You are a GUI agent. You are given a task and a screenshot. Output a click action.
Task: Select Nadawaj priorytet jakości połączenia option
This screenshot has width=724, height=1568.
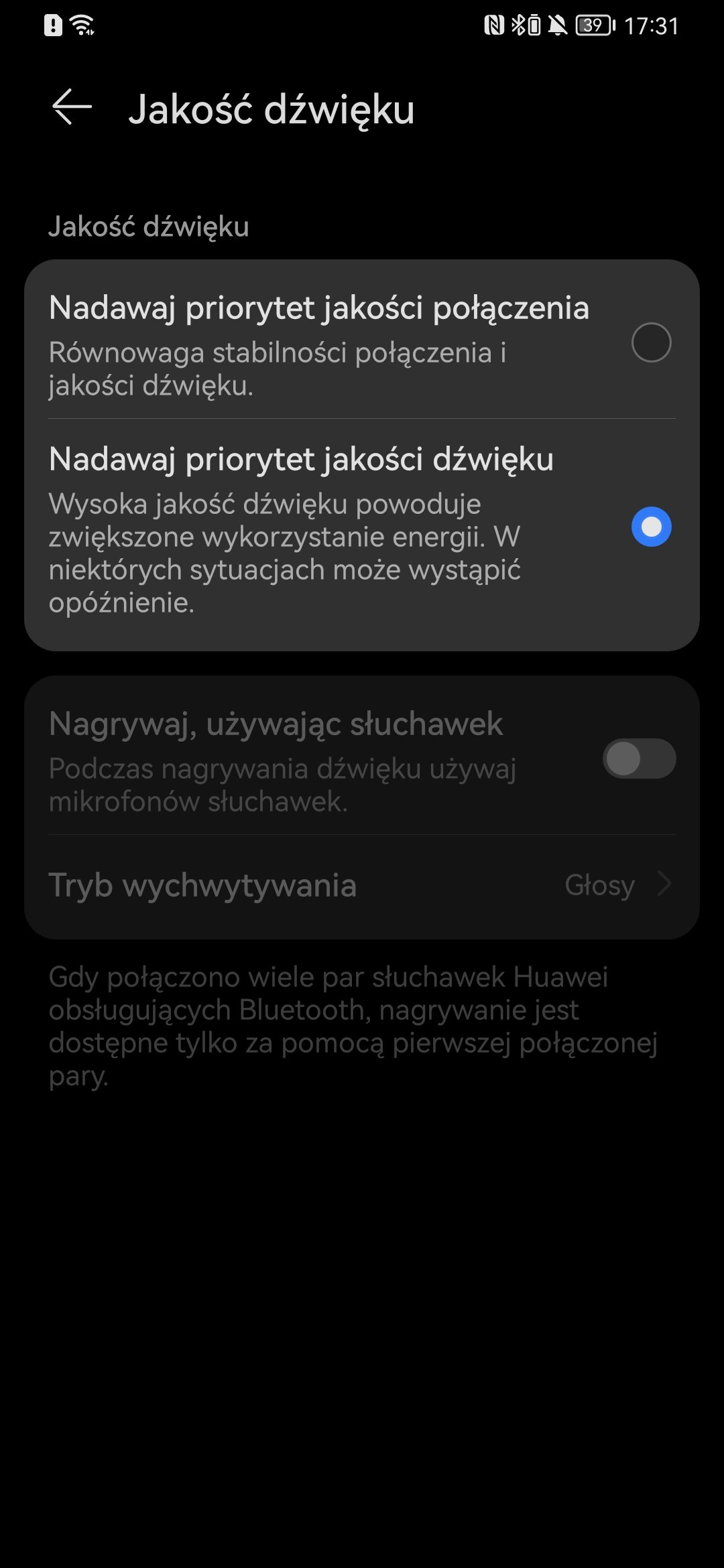coord(362,342)
